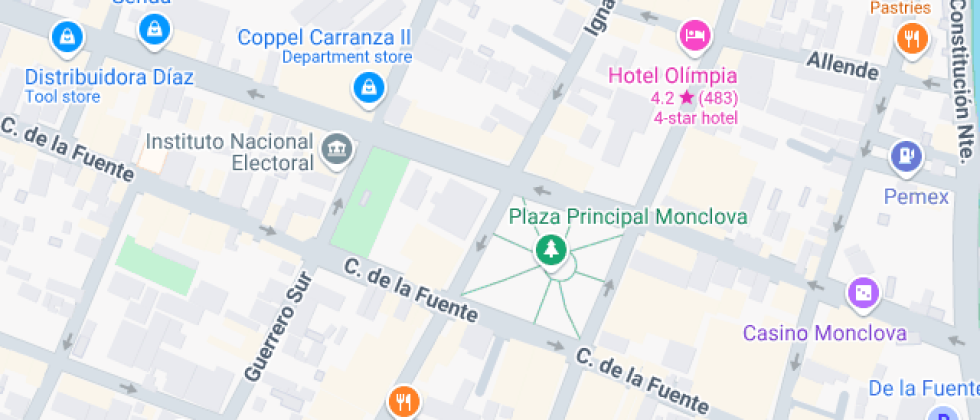Open the Casino Monclova marker
Image resolution: width=980 pixels, height=420 pixels.
(x=861, y=293)
